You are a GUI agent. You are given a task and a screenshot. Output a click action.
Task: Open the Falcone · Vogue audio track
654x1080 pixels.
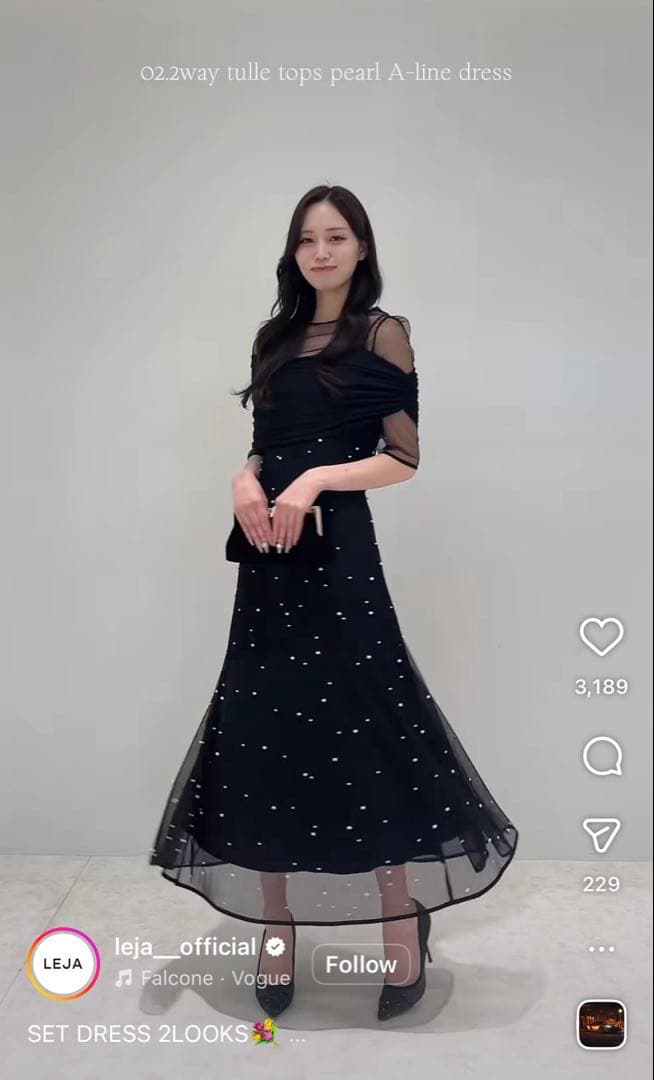205,979
